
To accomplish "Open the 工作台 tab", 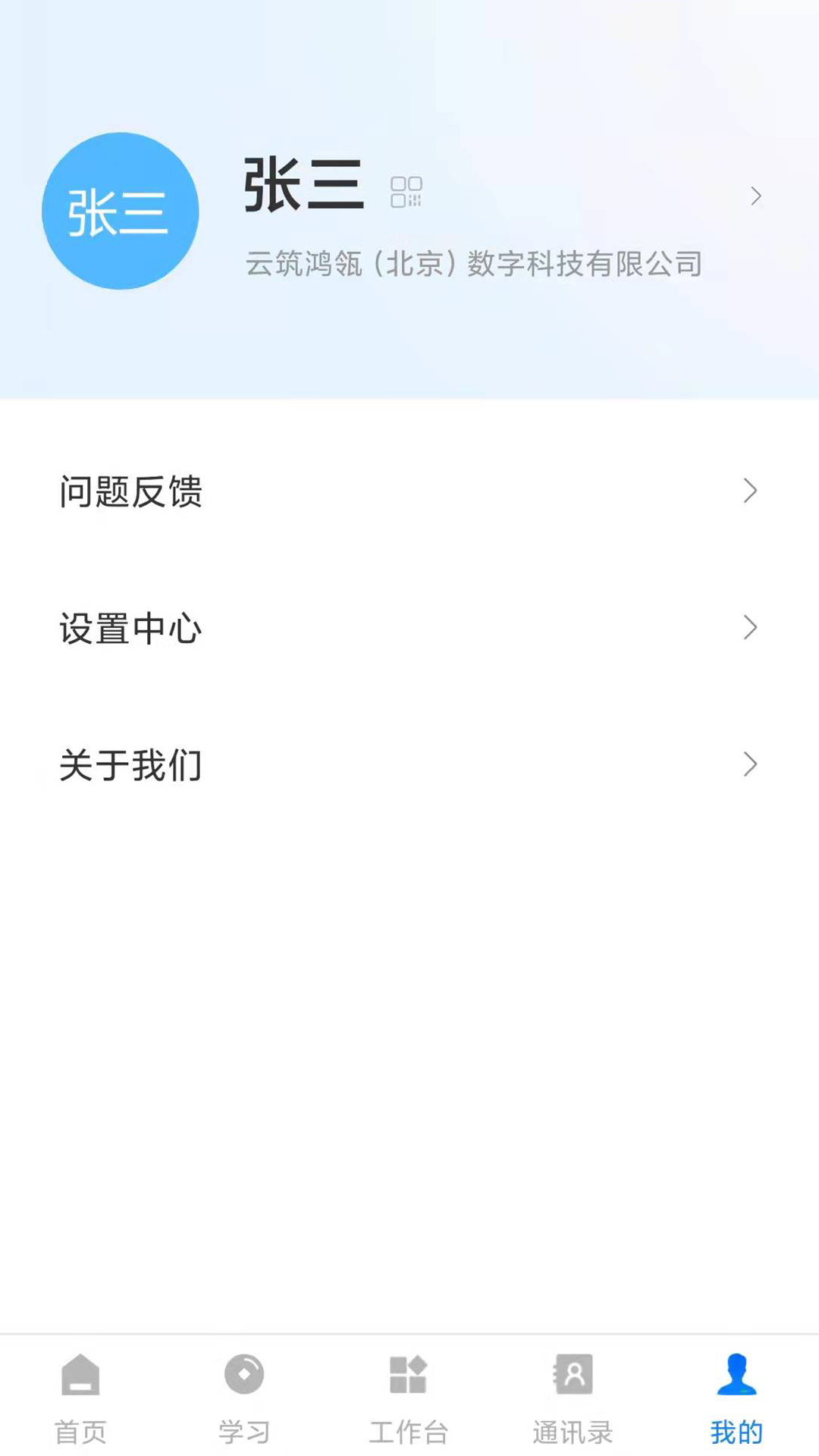I will [x=409, y=1397].
